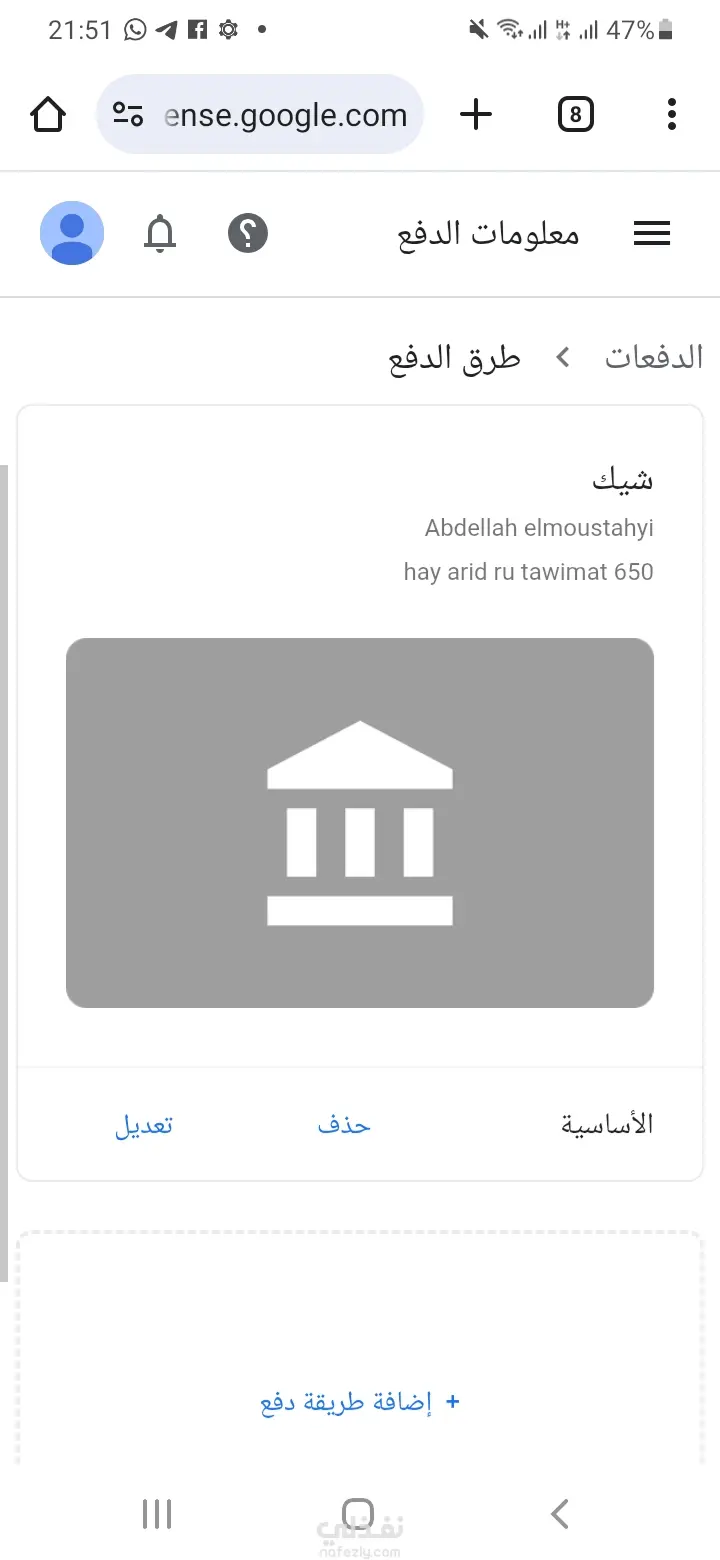Open the Chrome home page icon
This screenshot has height=1560, width=720.
coord(48,115)
